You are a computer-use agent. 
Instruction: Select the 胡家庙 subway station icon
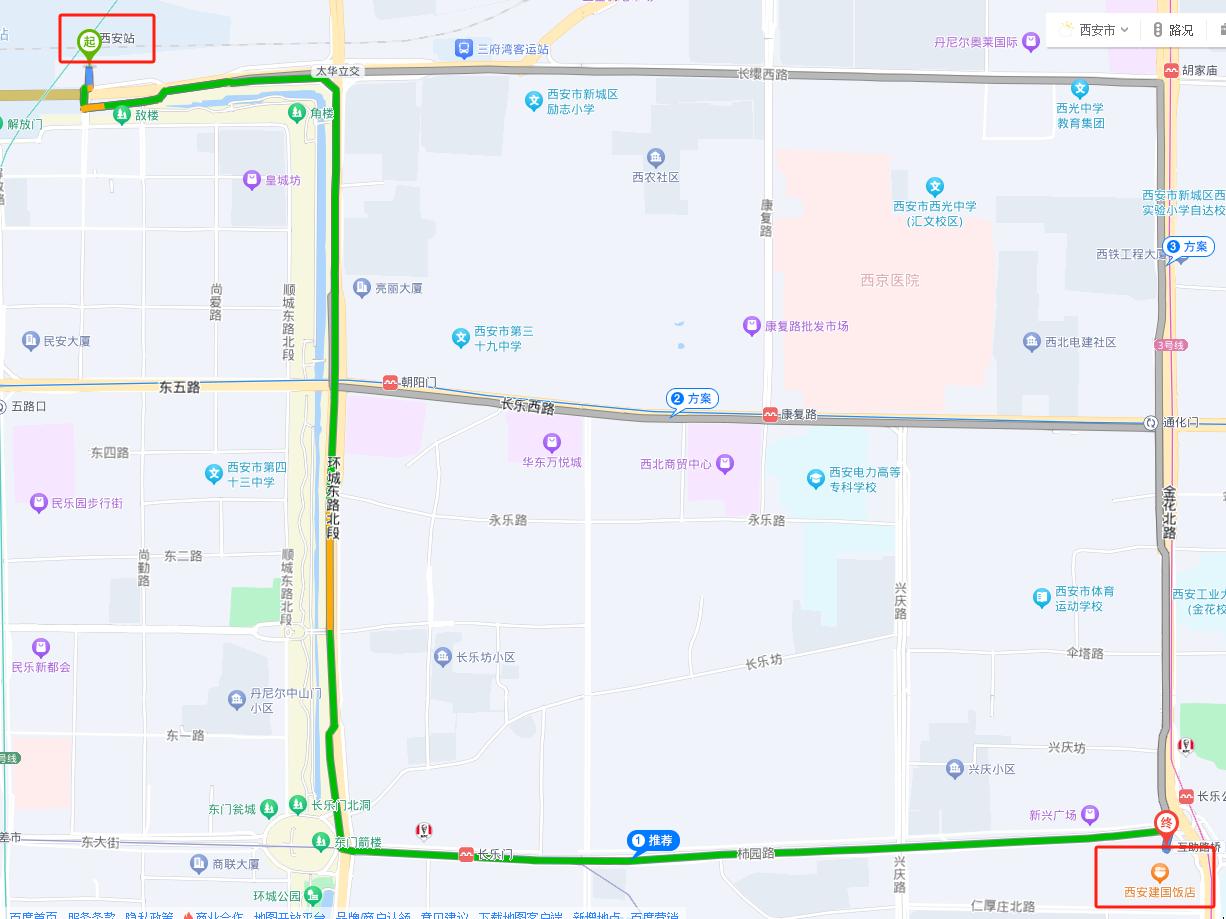pyautogui.click(x=1171, y=70)
